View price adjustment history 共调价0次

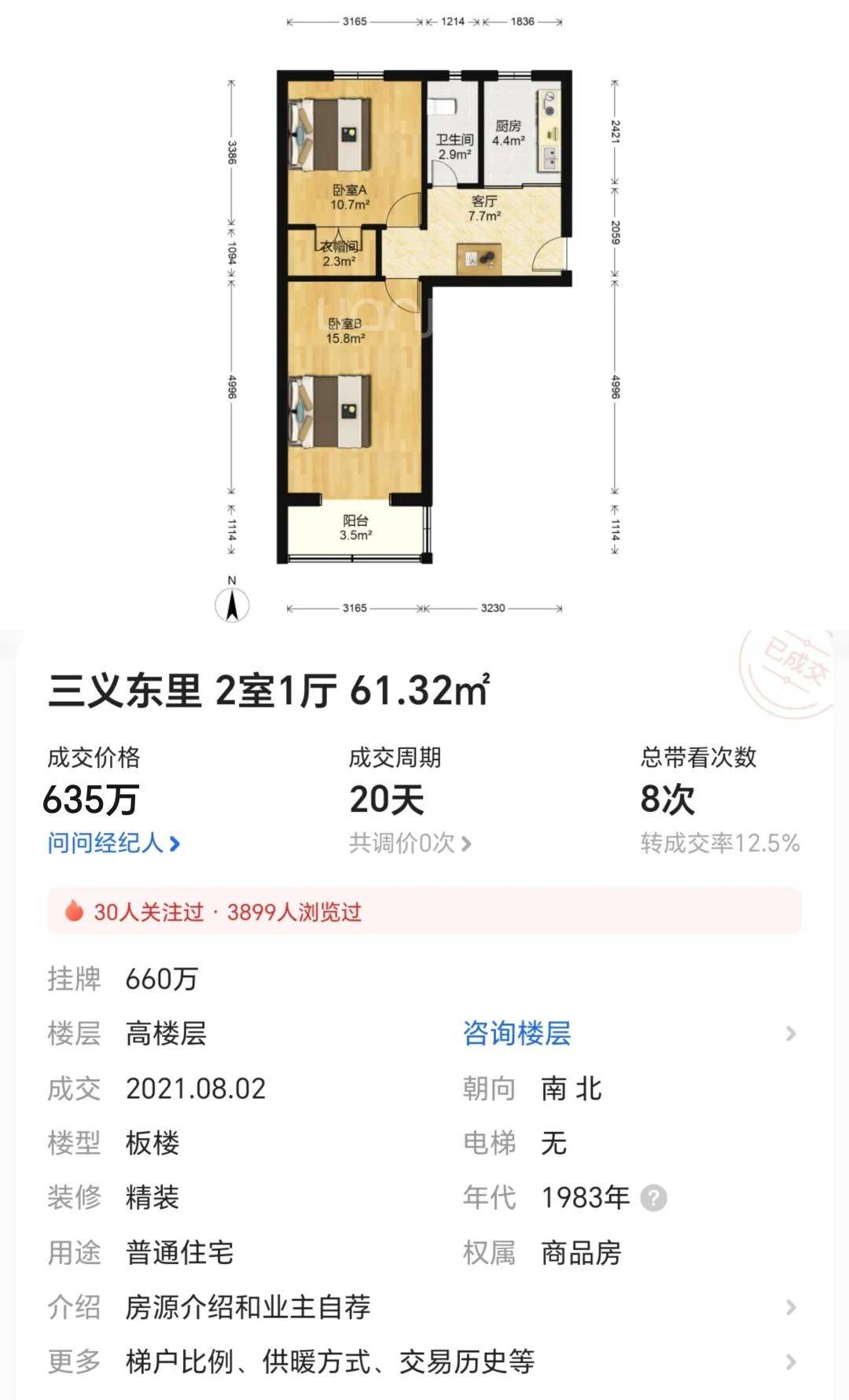coord(410,843)
